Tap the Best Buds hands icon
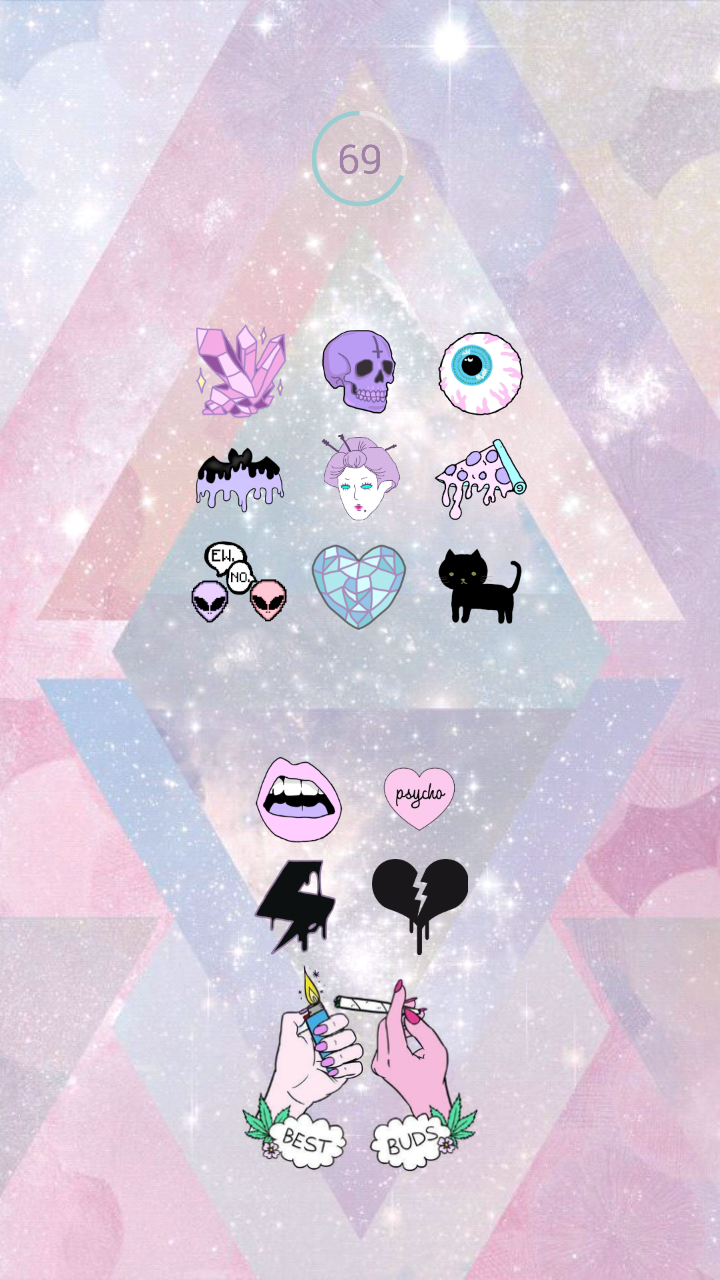This screenshot has height=1280, width=720. point(360,1070)
